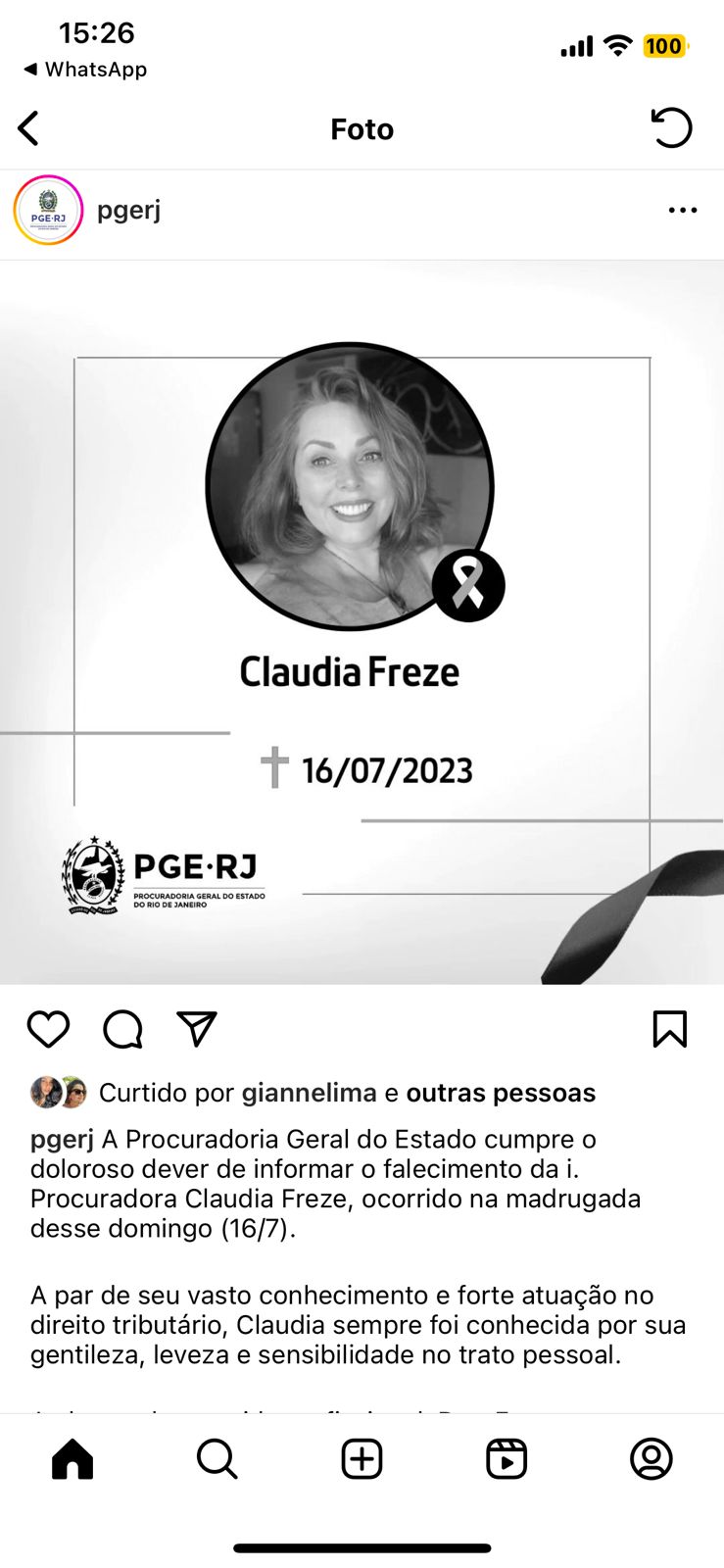Image resolution: width=724 pixels, height=1568 pixels.
Task: Open giannelima's profile from the likes line
Action: coord(309,1093)
